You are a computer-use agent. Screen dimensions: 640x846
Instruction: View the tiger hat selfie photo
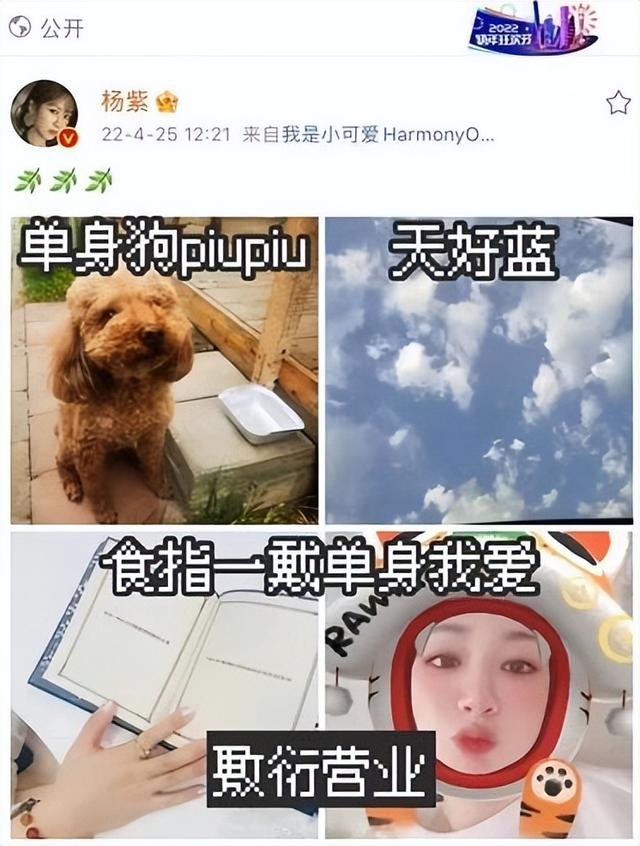pyautogui.click(x=478, y=686)
